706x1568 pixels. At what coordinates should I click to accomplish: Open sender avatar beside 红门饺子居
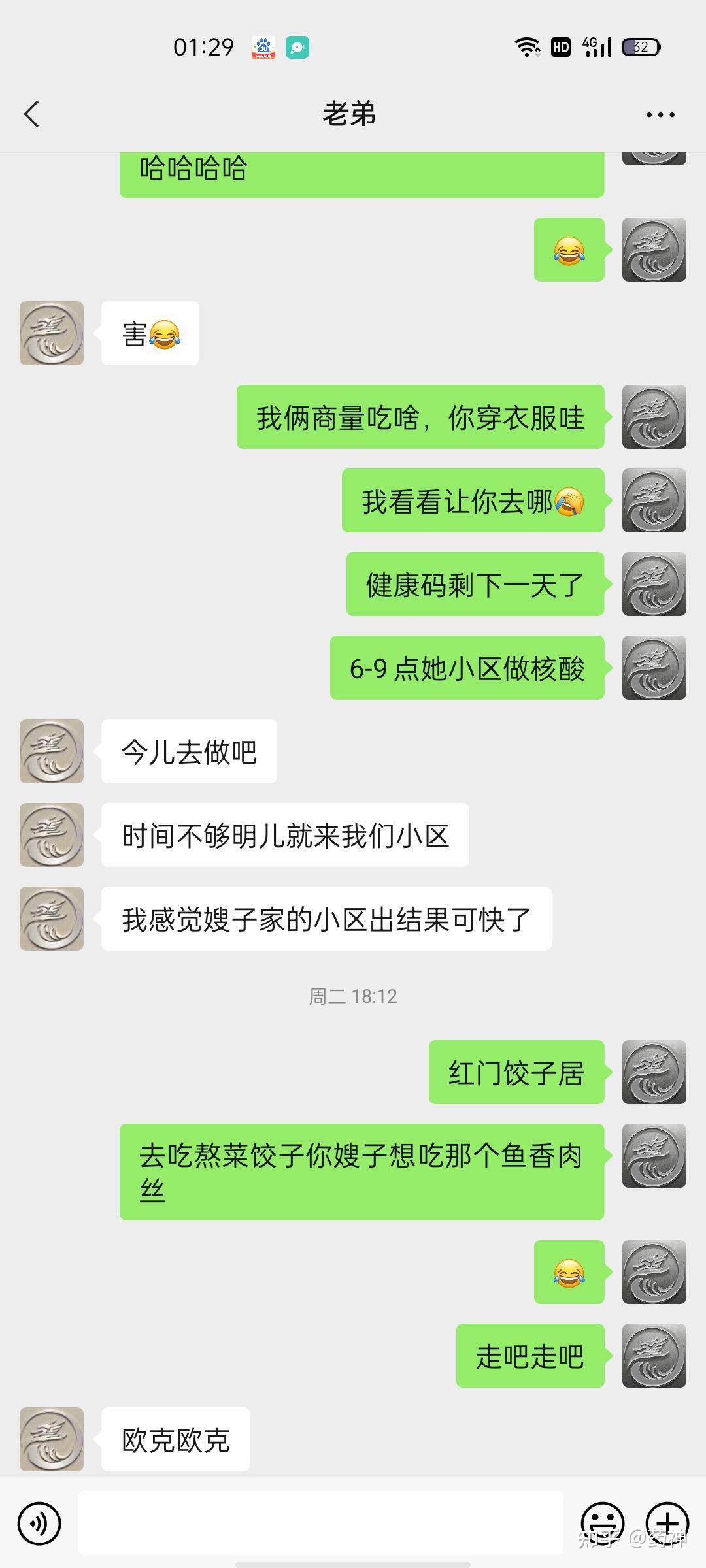pyautogui.click(x=654, y=1072)
